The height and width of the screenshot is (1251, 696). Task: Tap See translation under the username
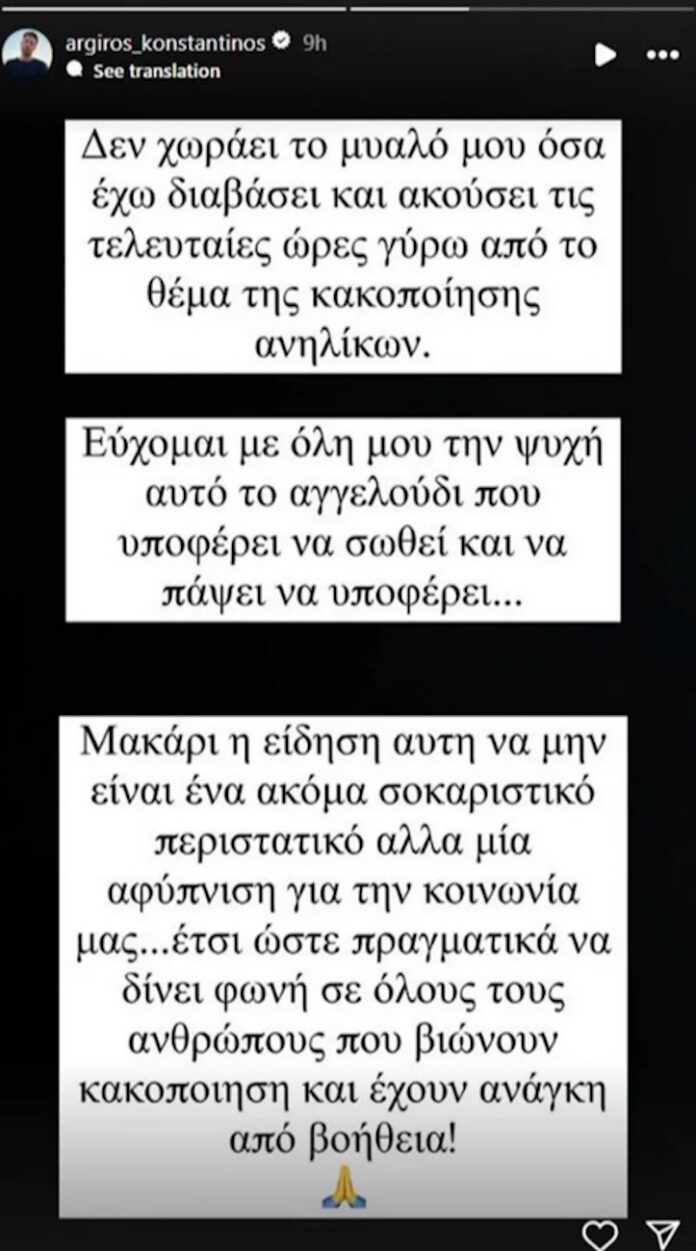(156, 71)
